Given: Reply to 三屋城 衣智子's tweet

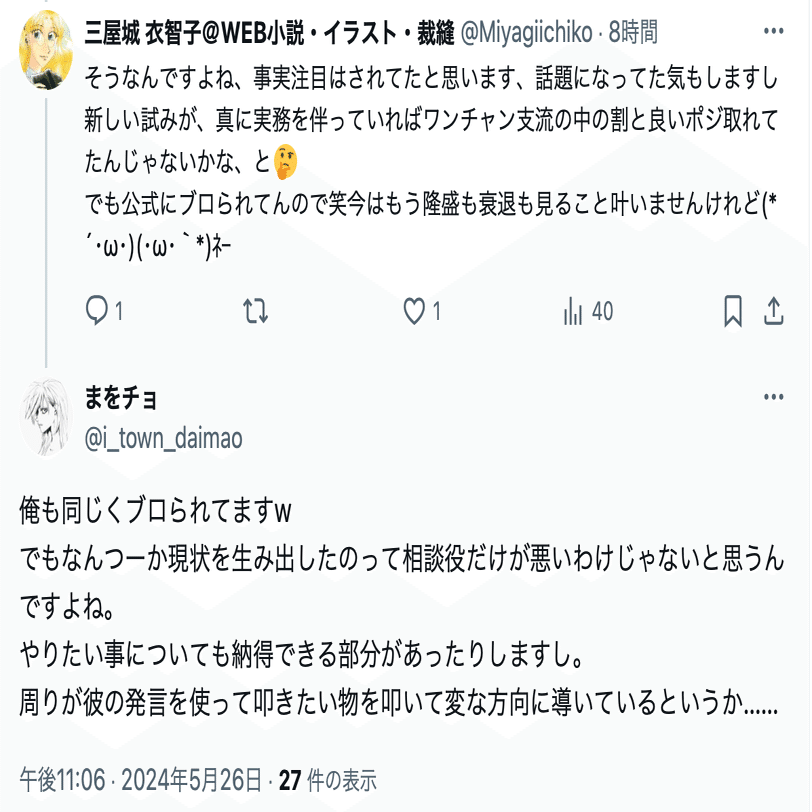Looking at the screenshot, I should tap(97, 312).
